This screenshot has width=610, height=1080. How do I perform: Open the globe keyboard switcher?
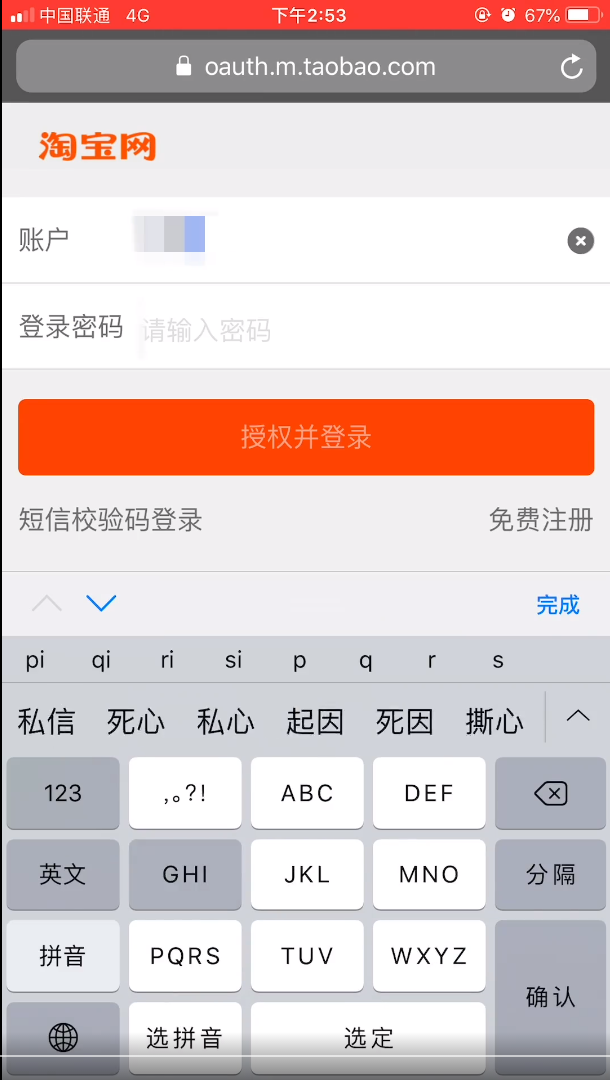pyautogui.click(x=63, y=1037)
